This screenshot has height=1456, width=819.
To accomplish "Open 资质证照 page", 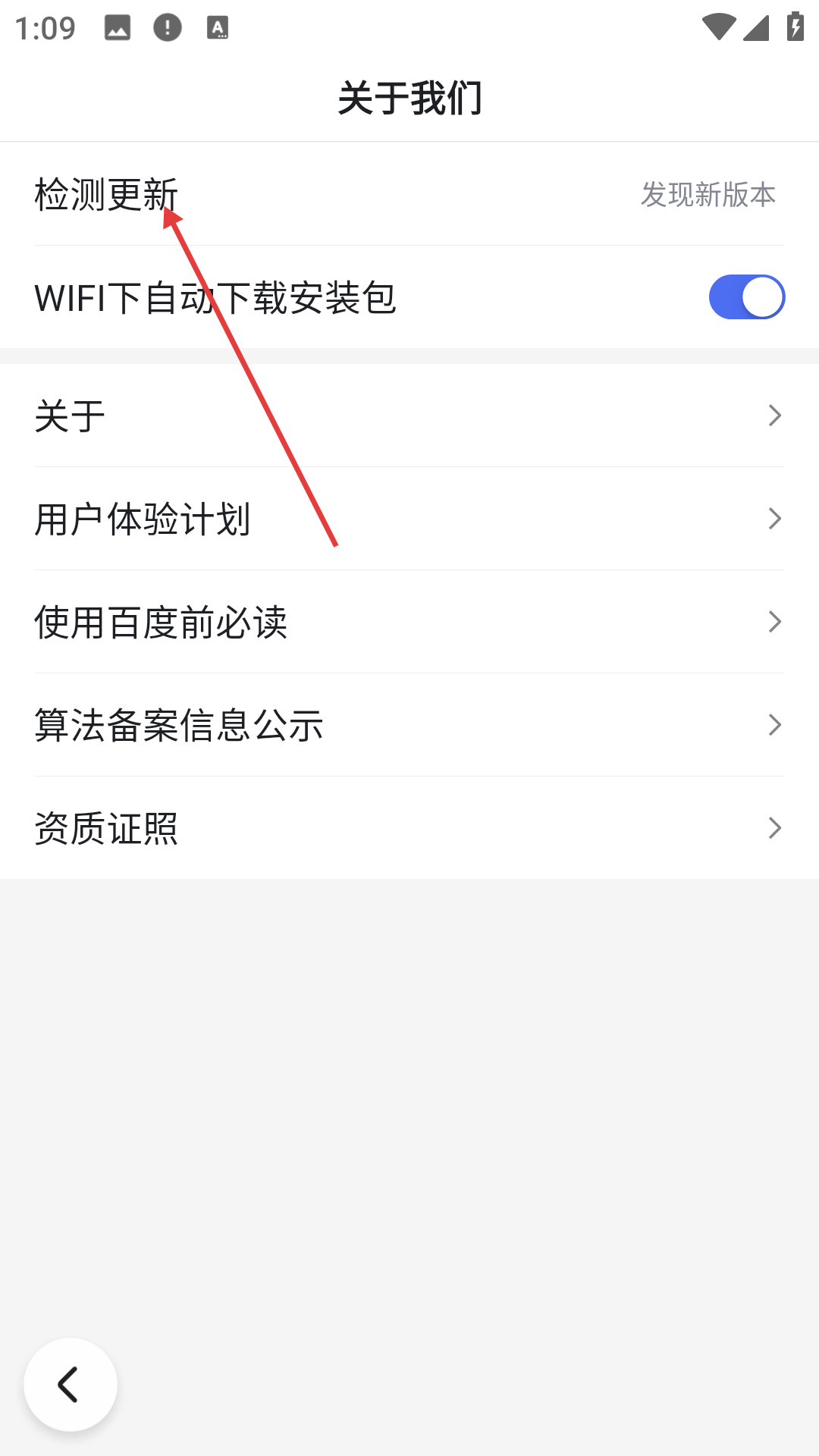I will pyautogui.click(x=409, y=828).
